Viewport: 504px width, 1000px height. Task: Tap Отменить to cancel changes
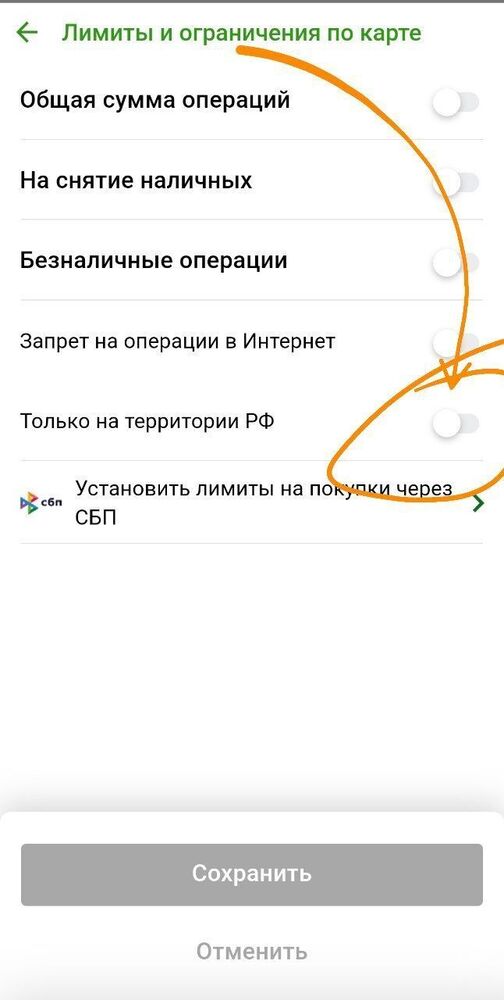pyautogui.click(x=252, y=952)
